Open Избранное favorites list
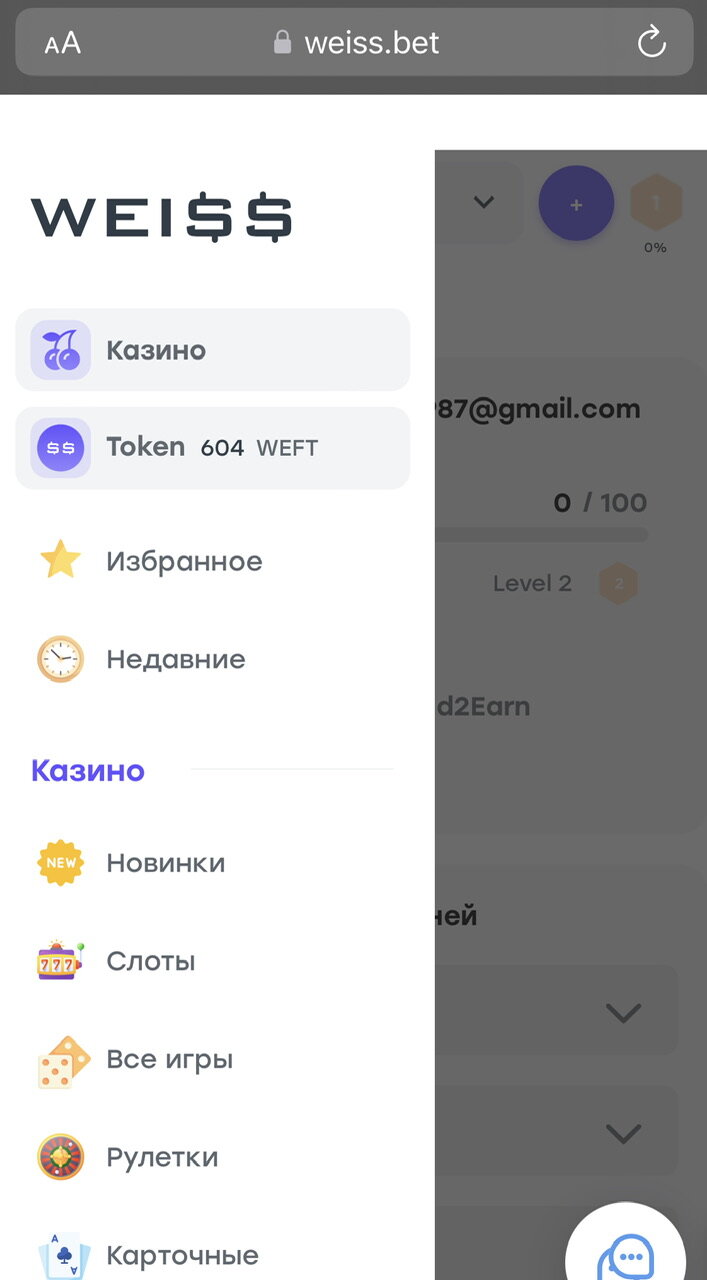Viewport: 707px width, 1280px height. pyautogui.click(x=184, y=561)
